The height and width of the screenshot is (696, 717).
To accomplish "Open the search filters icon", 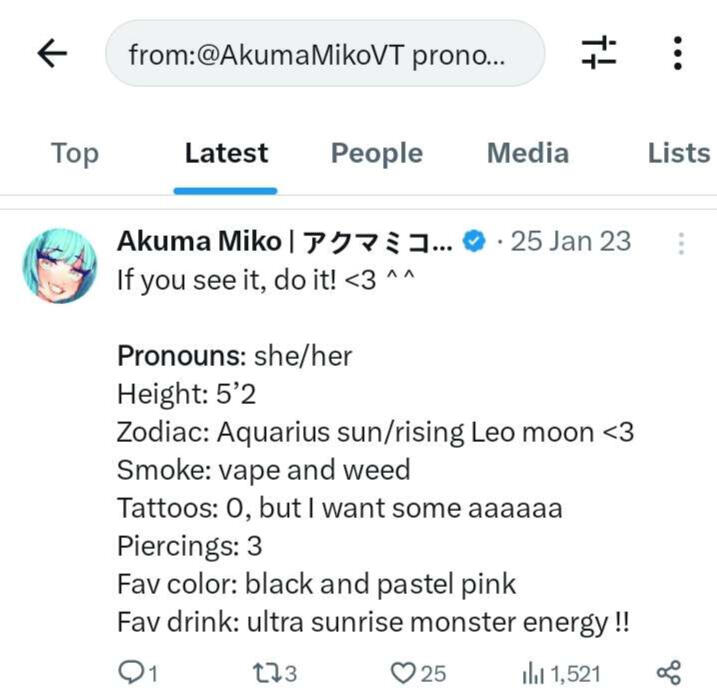I will (x=599, y=53).
